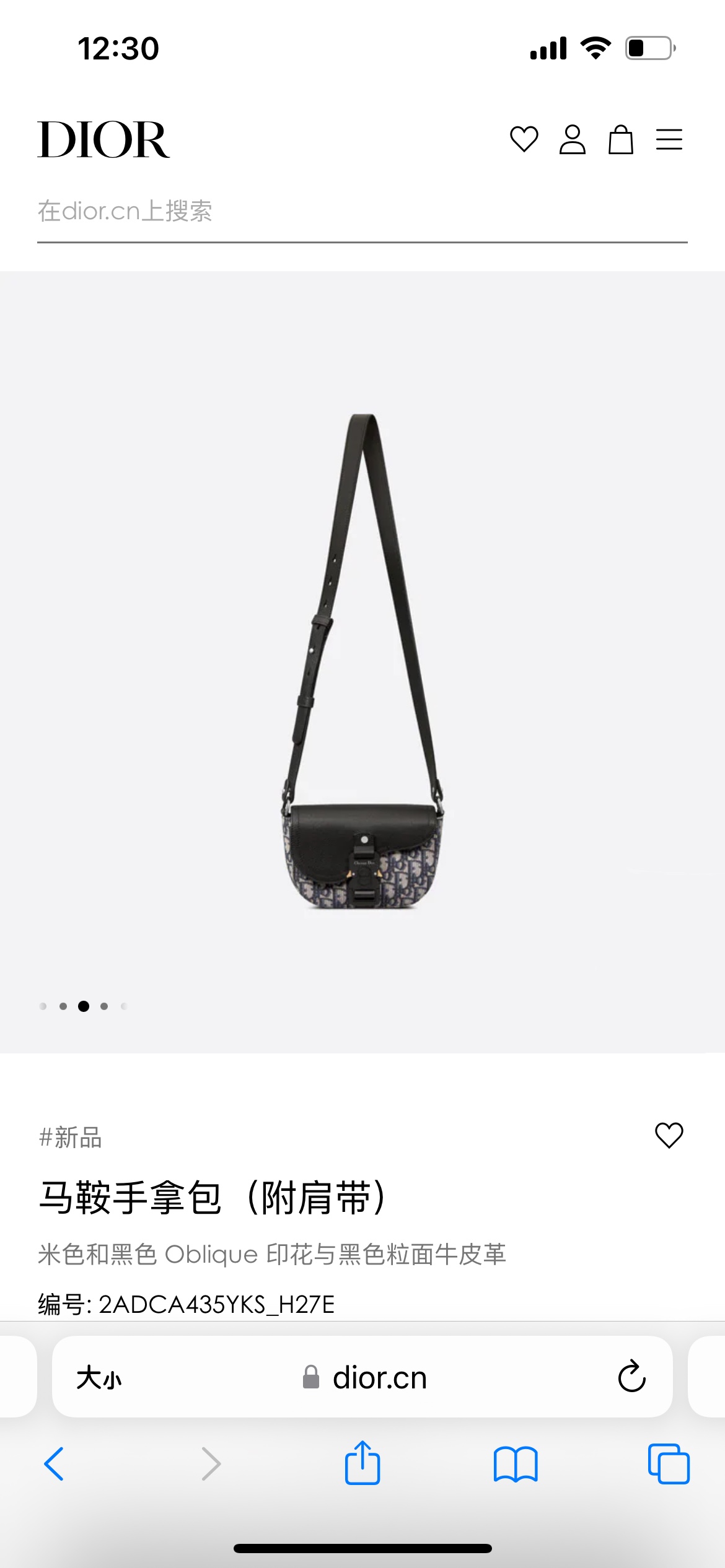This screenshot has height=1568, width=725.
Task: Open the shopping bag
Action: (620, 139)
